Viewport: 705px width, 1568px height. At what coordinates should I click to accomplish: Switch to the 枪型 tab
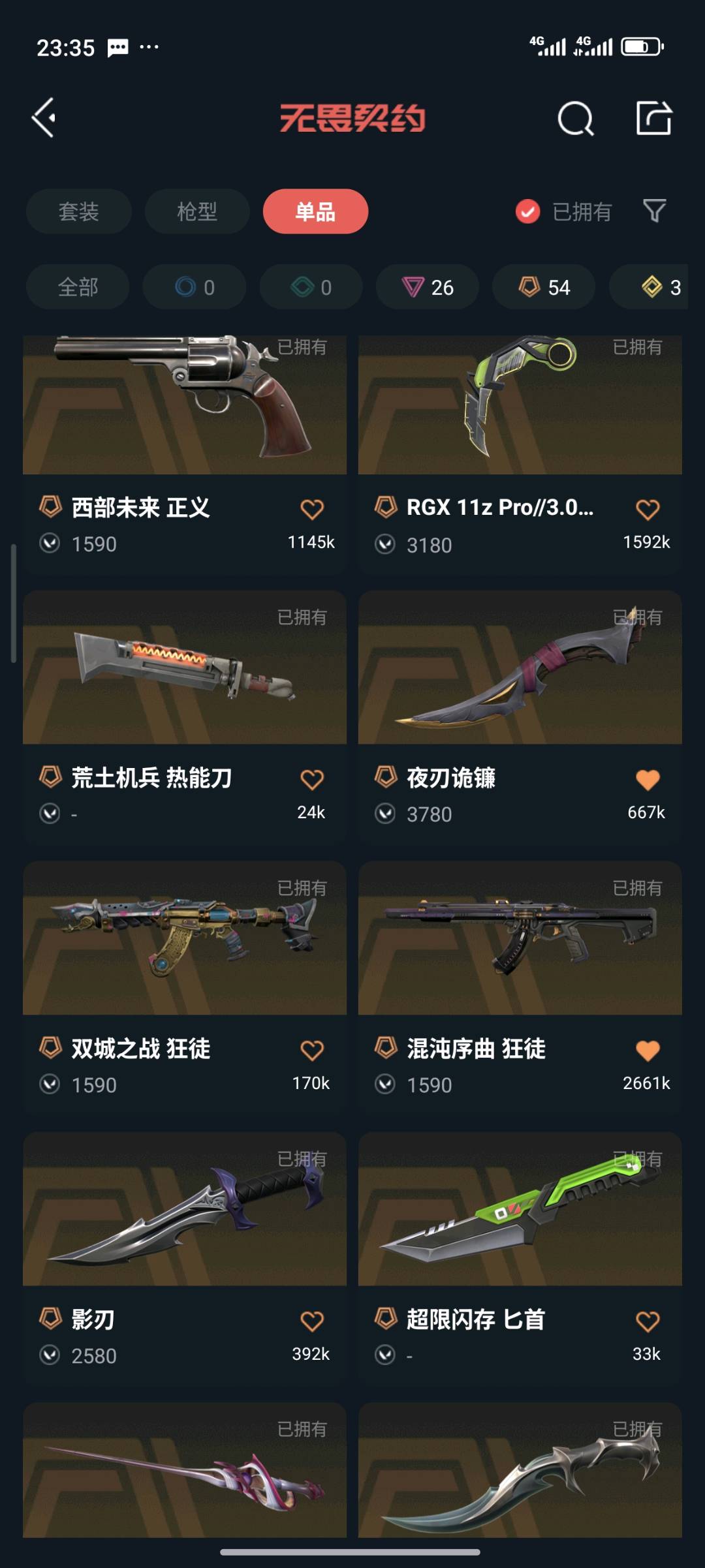coord(197,211)
